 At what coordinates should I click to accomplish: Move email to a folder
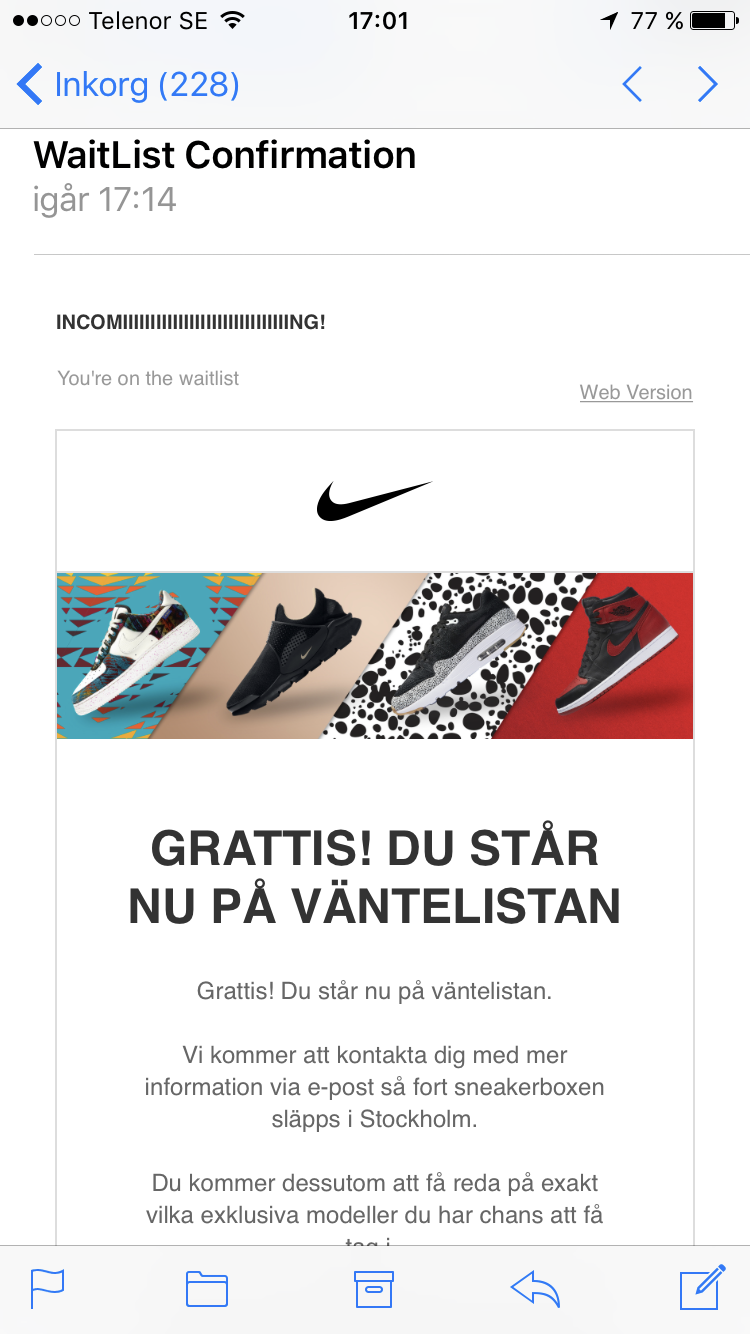coord(207,1288)
